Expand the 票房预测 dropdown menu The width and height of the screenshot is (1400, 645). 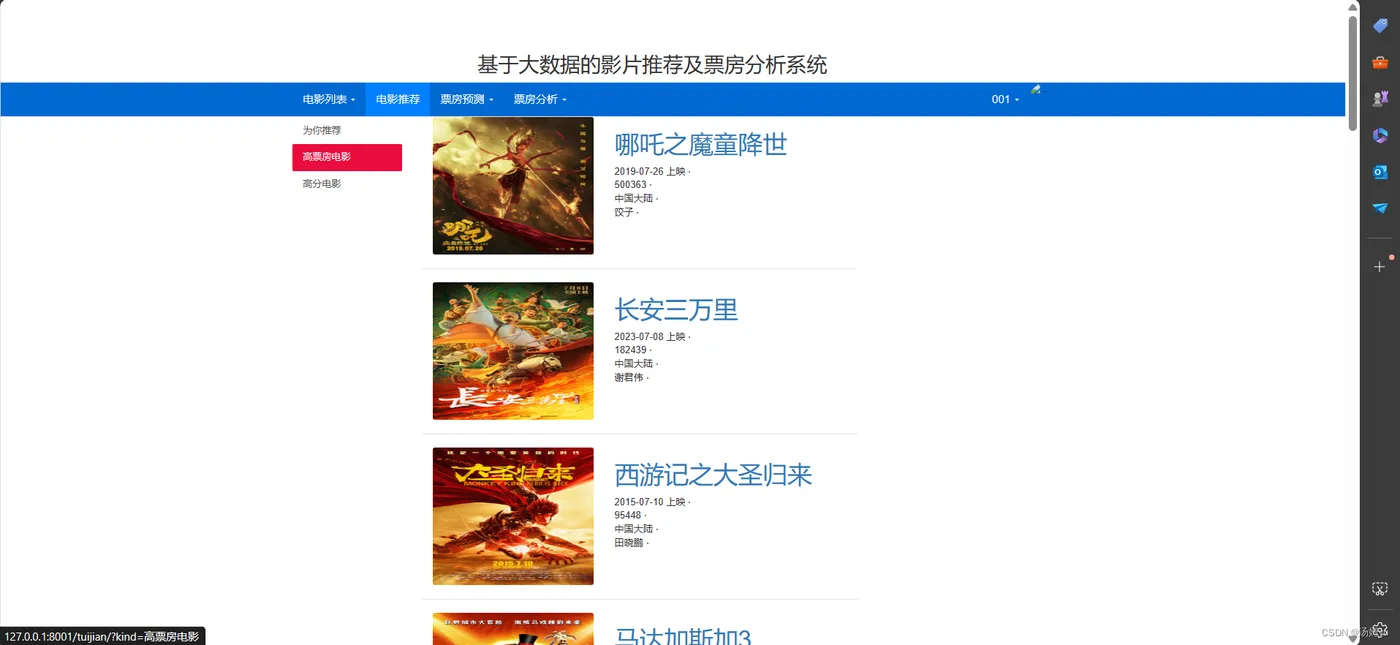pos(466,100)
